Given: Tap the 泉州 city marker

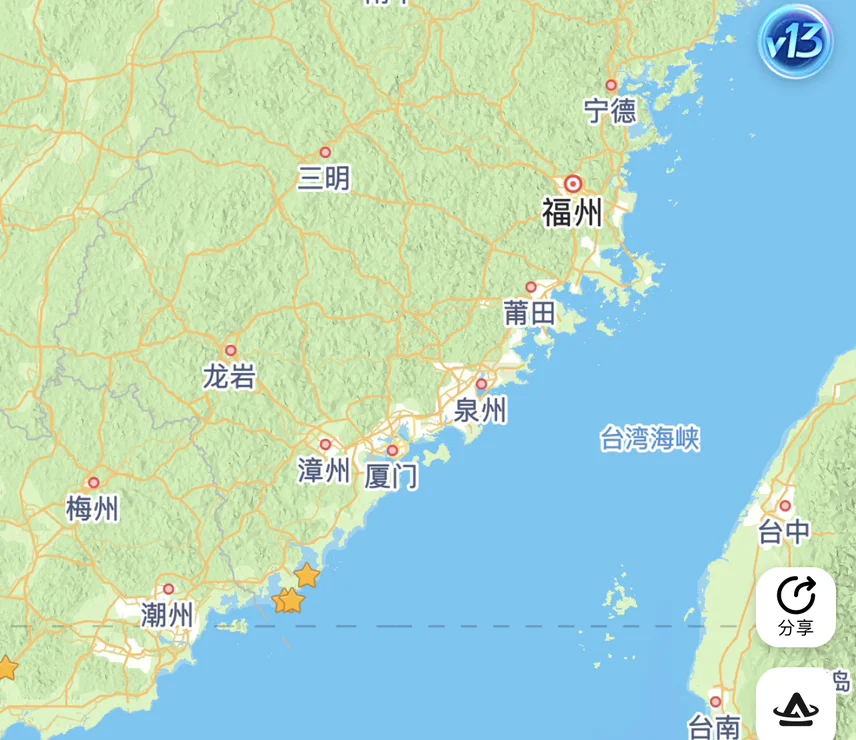Looking at the screenshot, I should [481, 384].
